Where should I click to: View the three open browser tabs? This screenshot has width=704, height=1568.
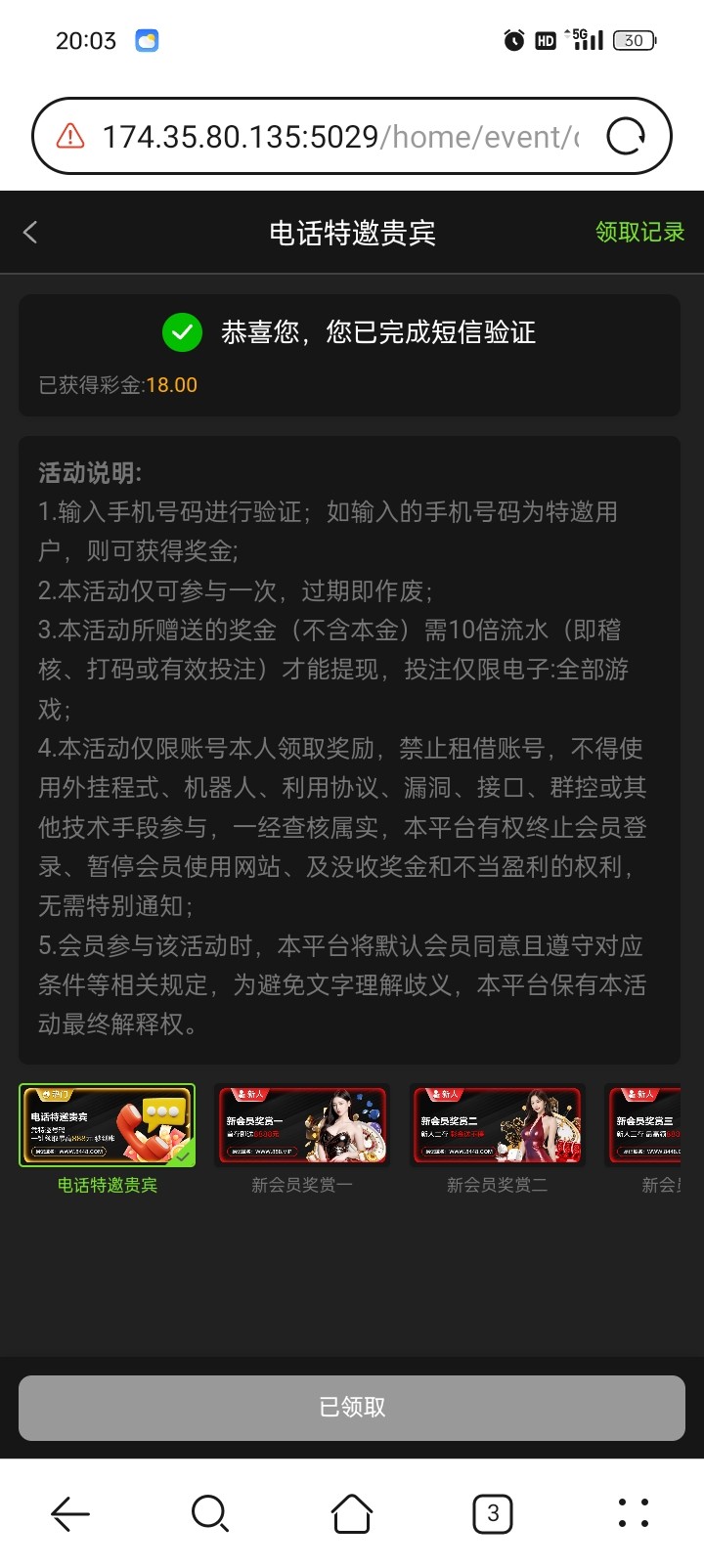click(x=493, y=1513)
